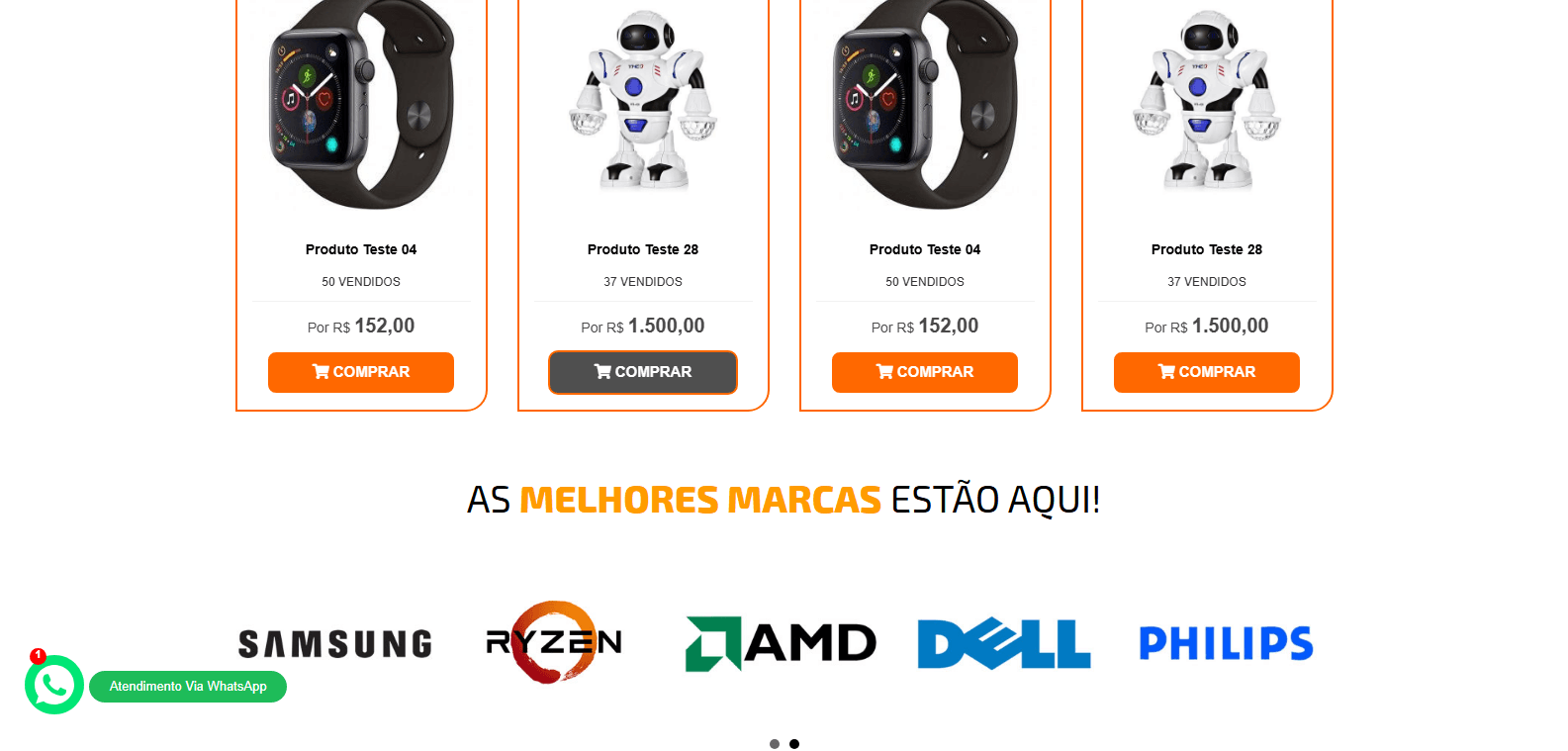Open the Samsung brand logo
Screen dimensions: 1568x751
click(x=335, y=644)
